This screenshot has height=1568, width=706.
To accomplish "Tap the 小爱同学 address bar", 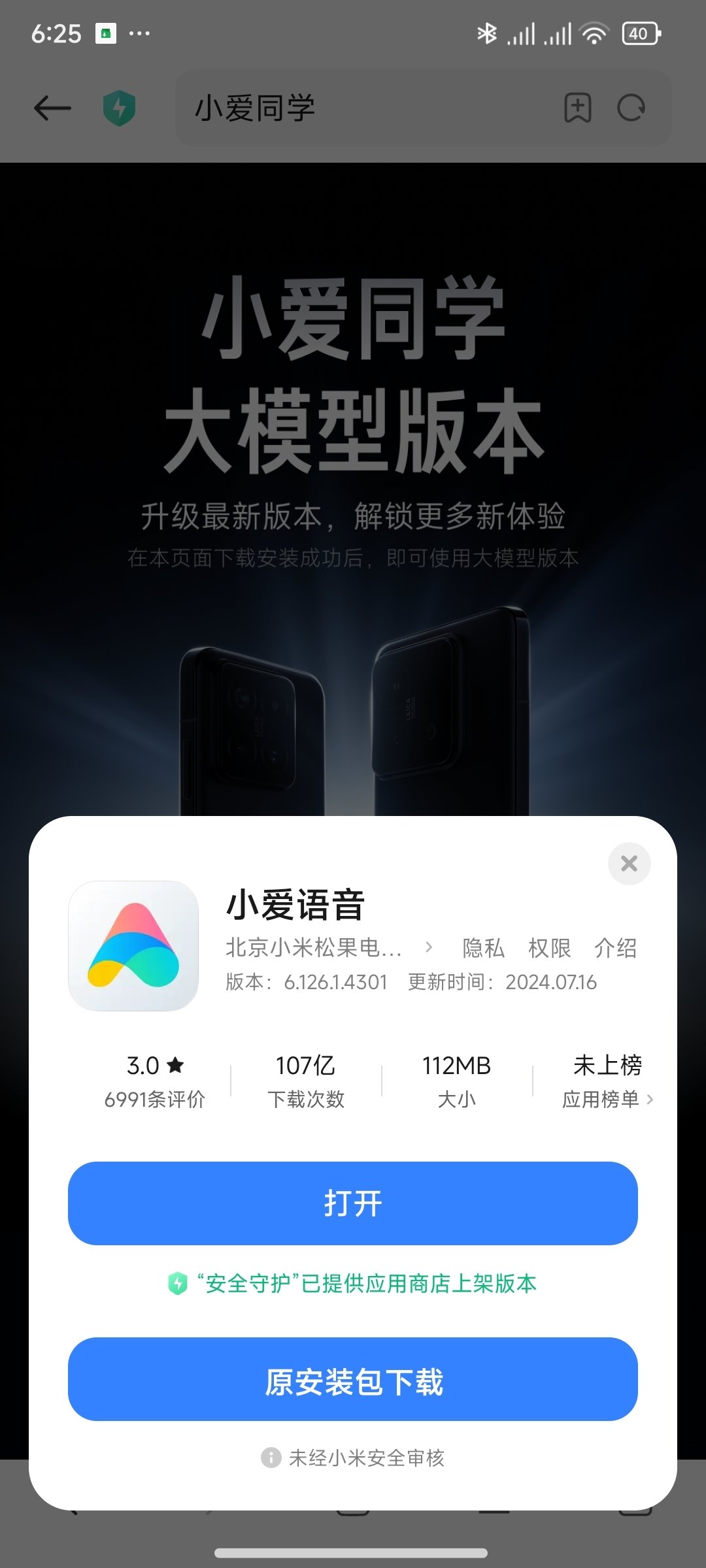I will coord(366,108).
